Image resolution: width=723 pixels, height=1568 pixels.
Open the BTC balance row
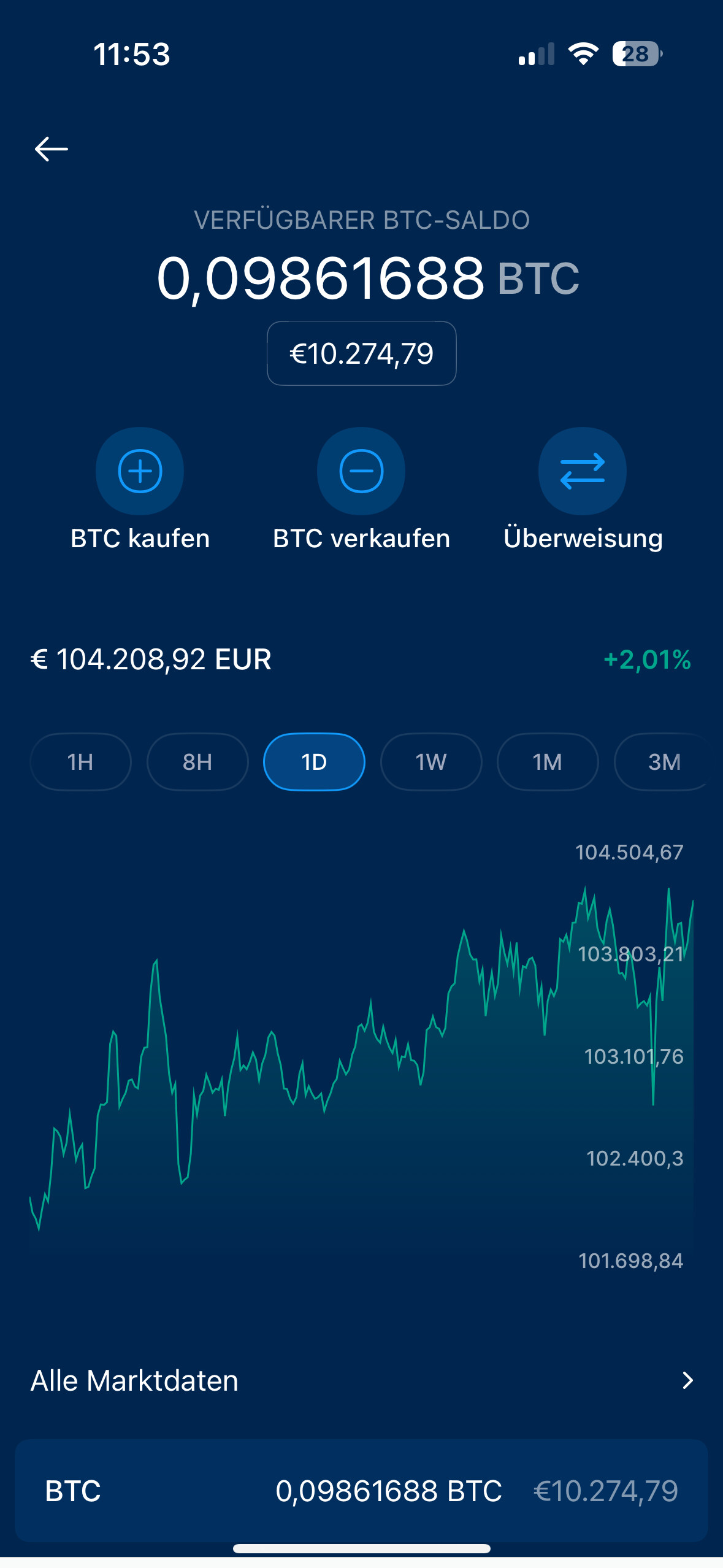pyautogui.click(x=361, y=1491)
